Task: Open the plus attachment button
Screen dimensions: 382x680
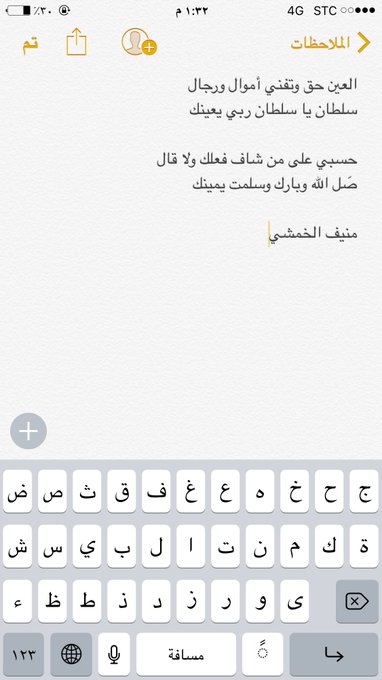Action: (x=29, y=431)
